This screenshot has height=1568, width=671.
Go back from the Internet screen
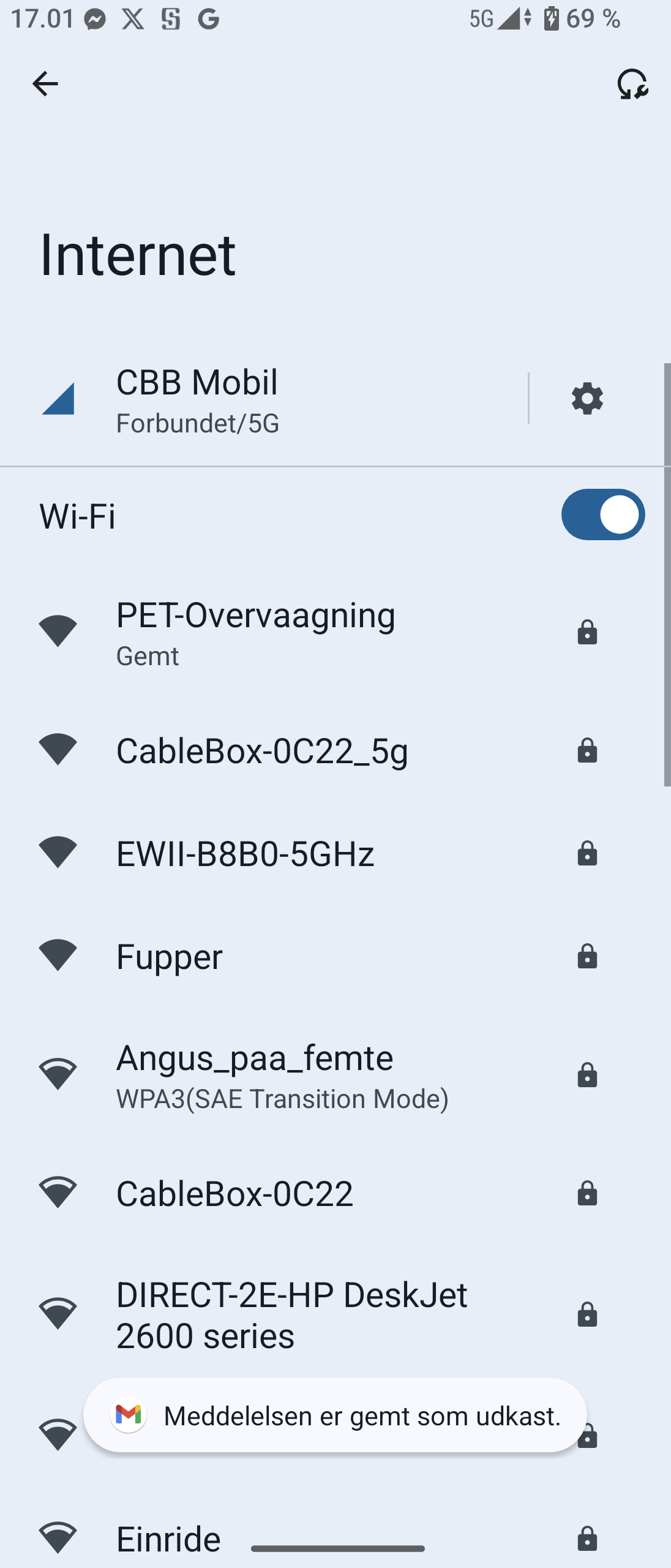(45, 84)
